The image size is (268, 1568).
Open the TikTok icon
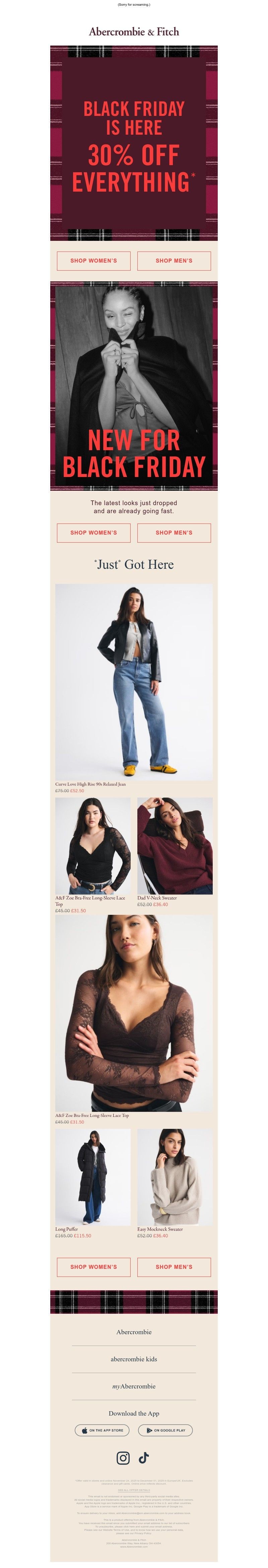(x=144, y=1457)
